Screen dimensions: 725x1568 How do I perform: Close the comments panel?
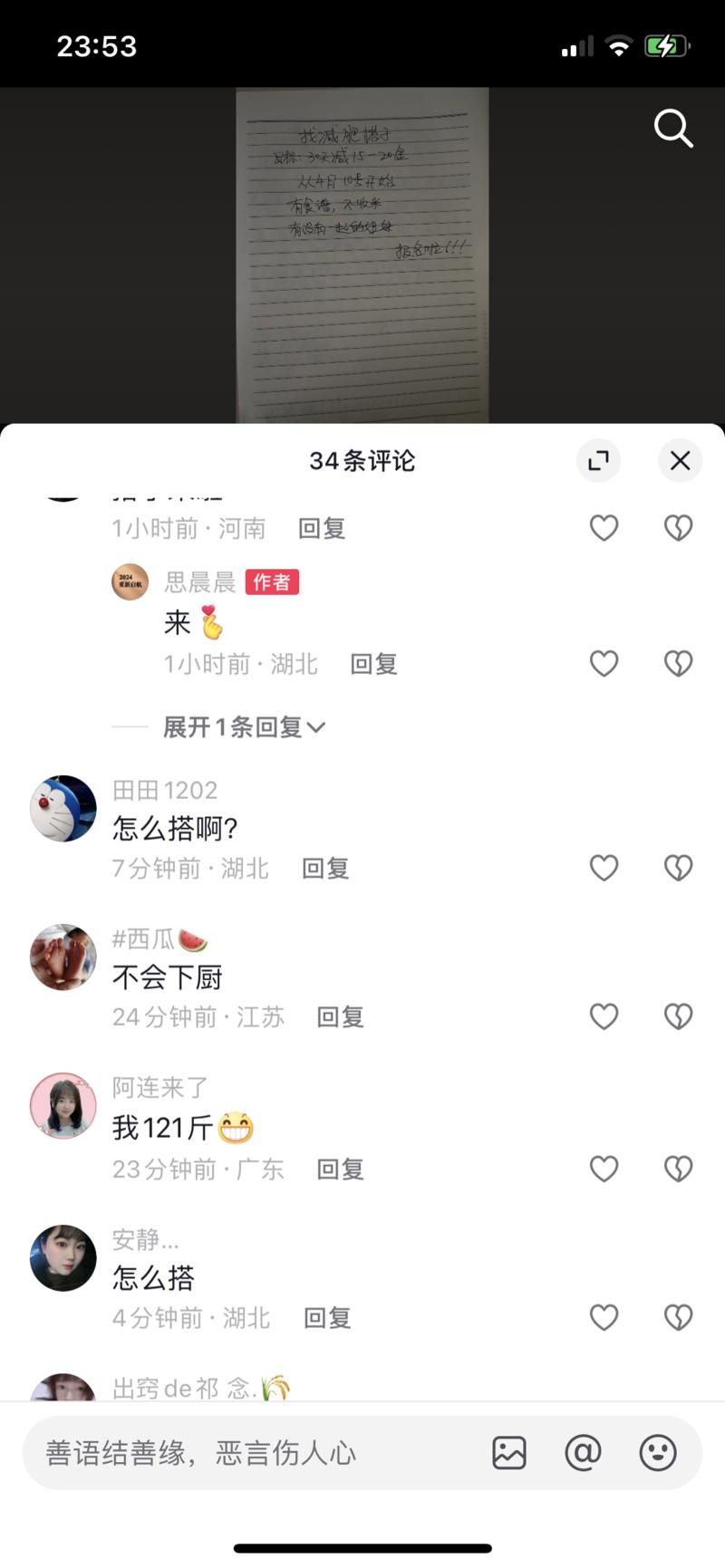click(680, 460)
